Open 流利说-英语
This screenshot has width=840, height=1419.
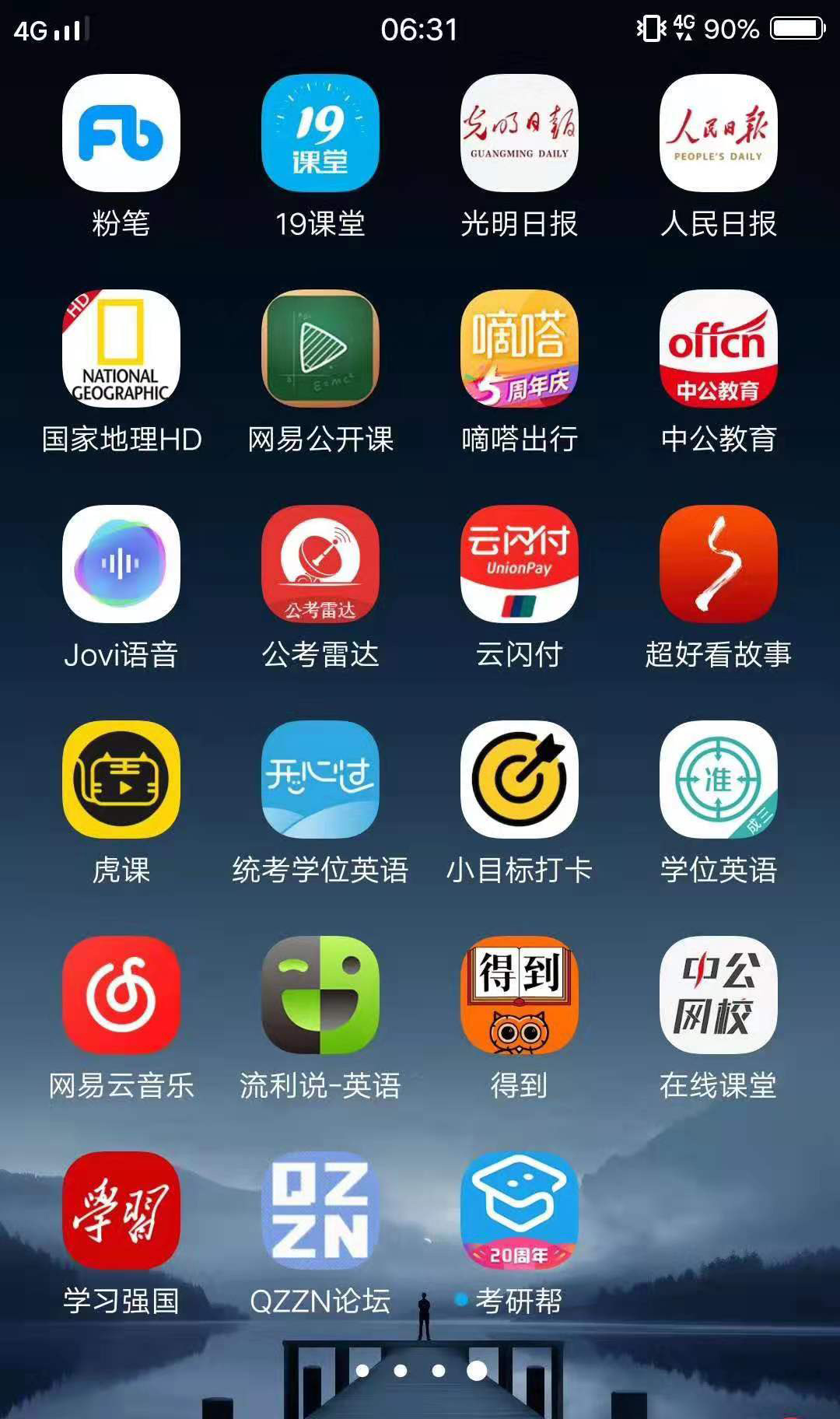click(320, 997)
